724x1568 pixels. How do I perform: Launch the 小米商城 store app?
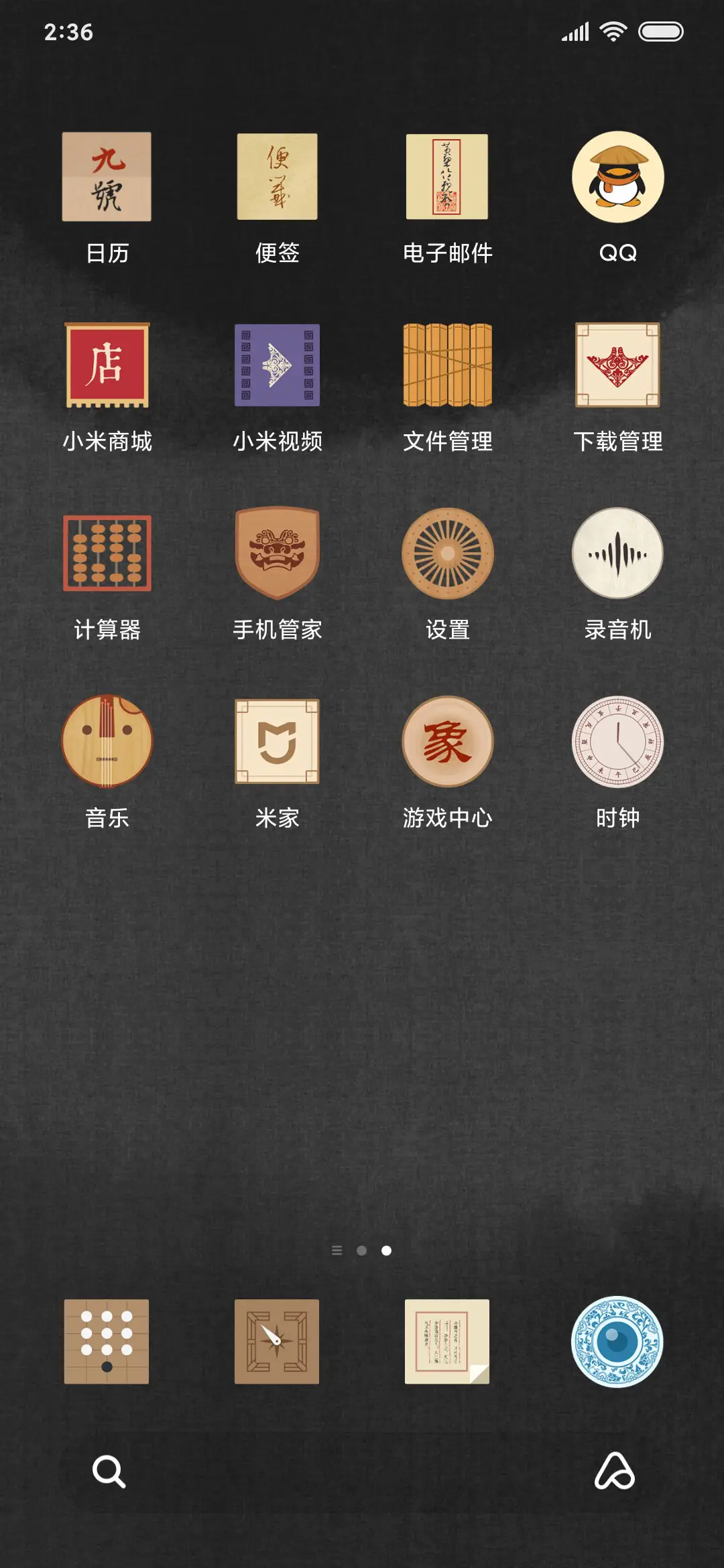[x=106, y=367]
